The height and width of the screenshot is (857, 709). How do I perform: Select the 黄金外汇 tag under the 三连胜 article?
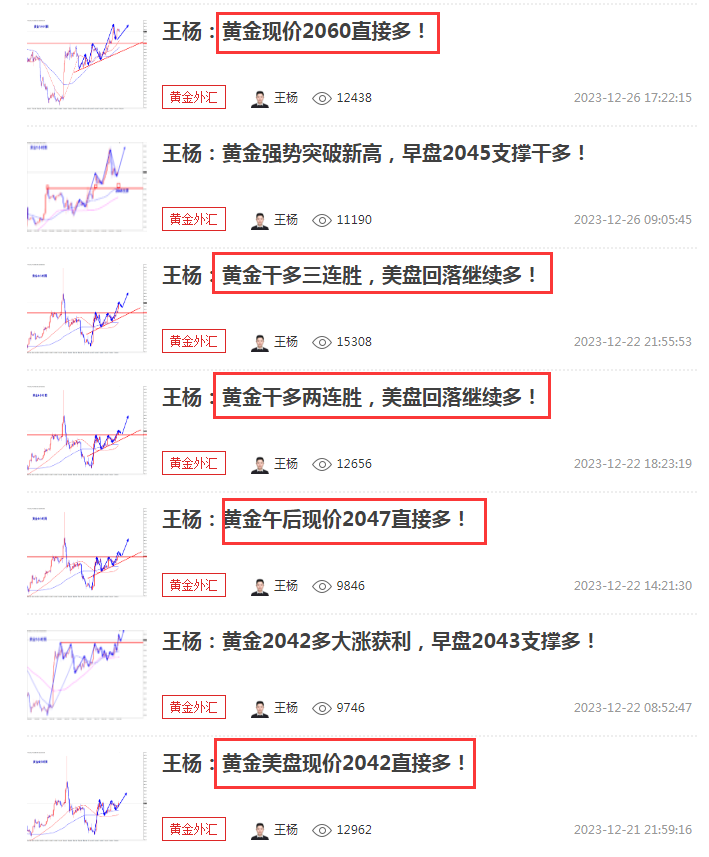pyautogui.click(x=194, y=341)
